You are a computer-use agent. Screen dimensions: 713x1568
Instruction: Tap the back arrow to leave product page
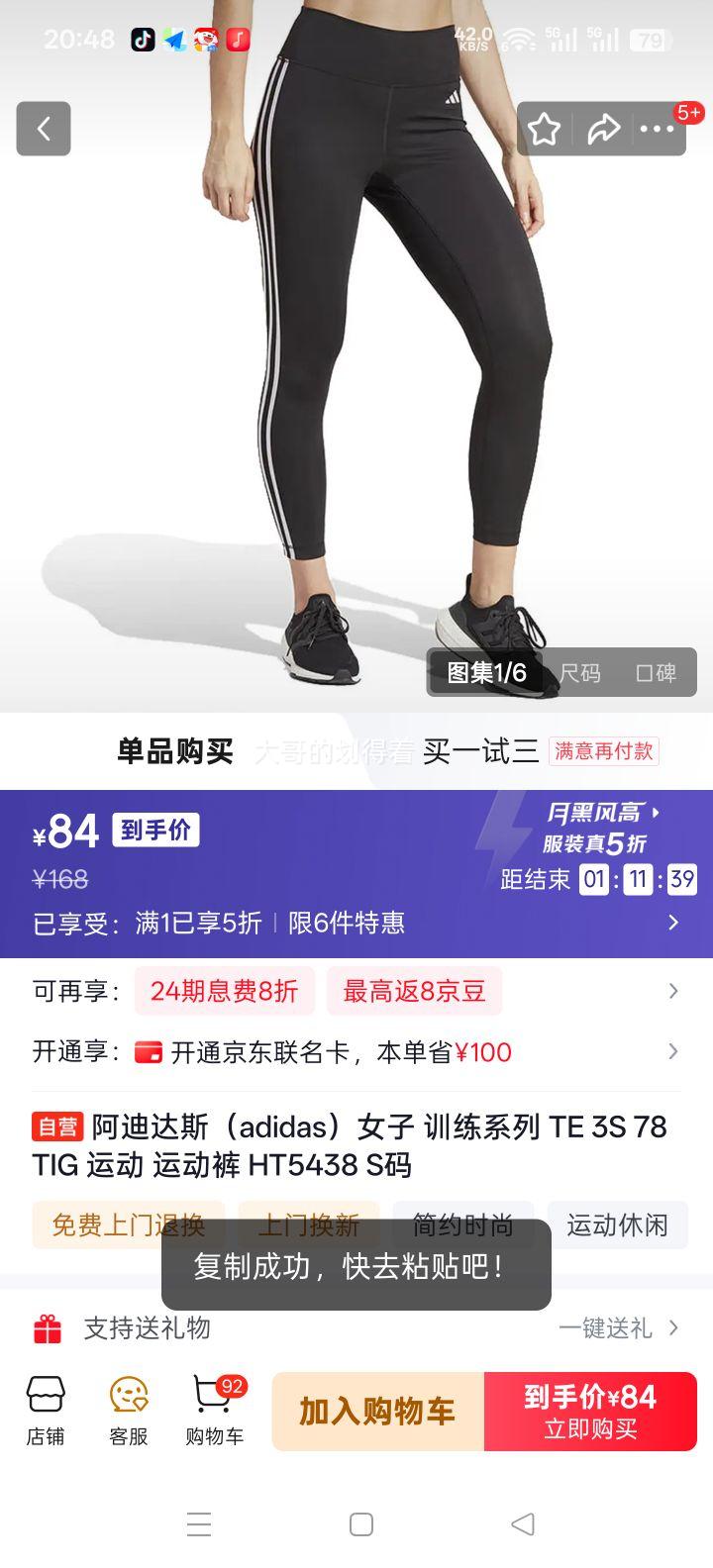(43, 129)
